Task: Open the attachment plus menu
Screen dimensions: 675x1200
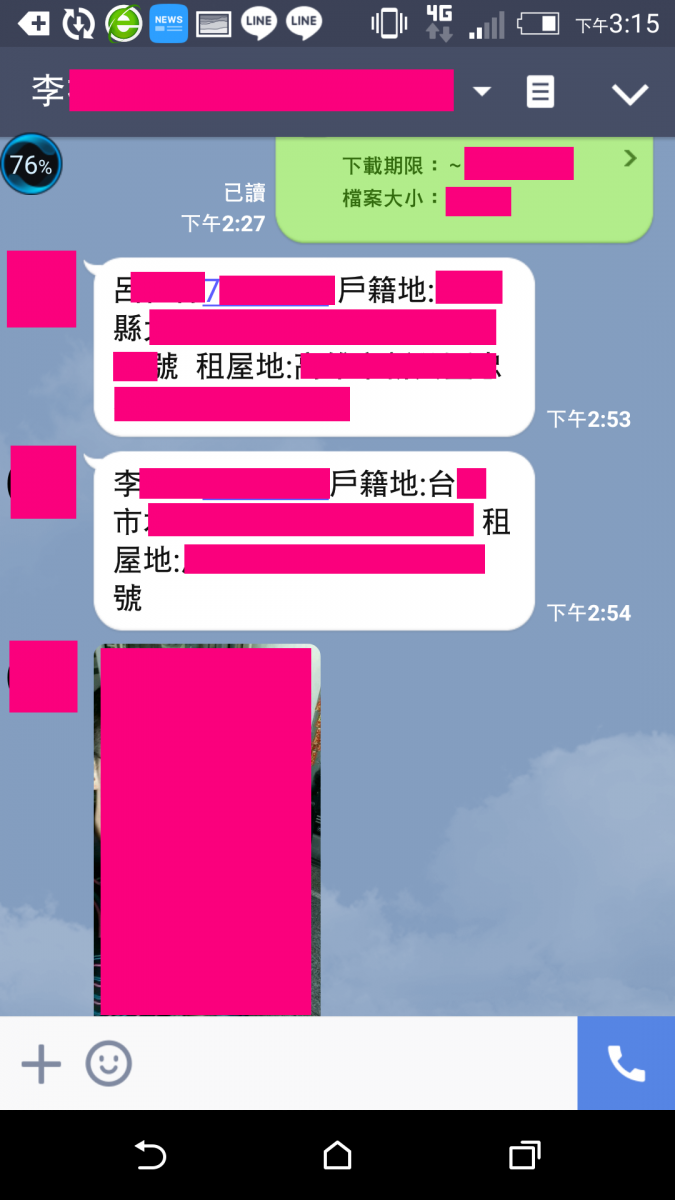Action: click(x=41, y=1064)
